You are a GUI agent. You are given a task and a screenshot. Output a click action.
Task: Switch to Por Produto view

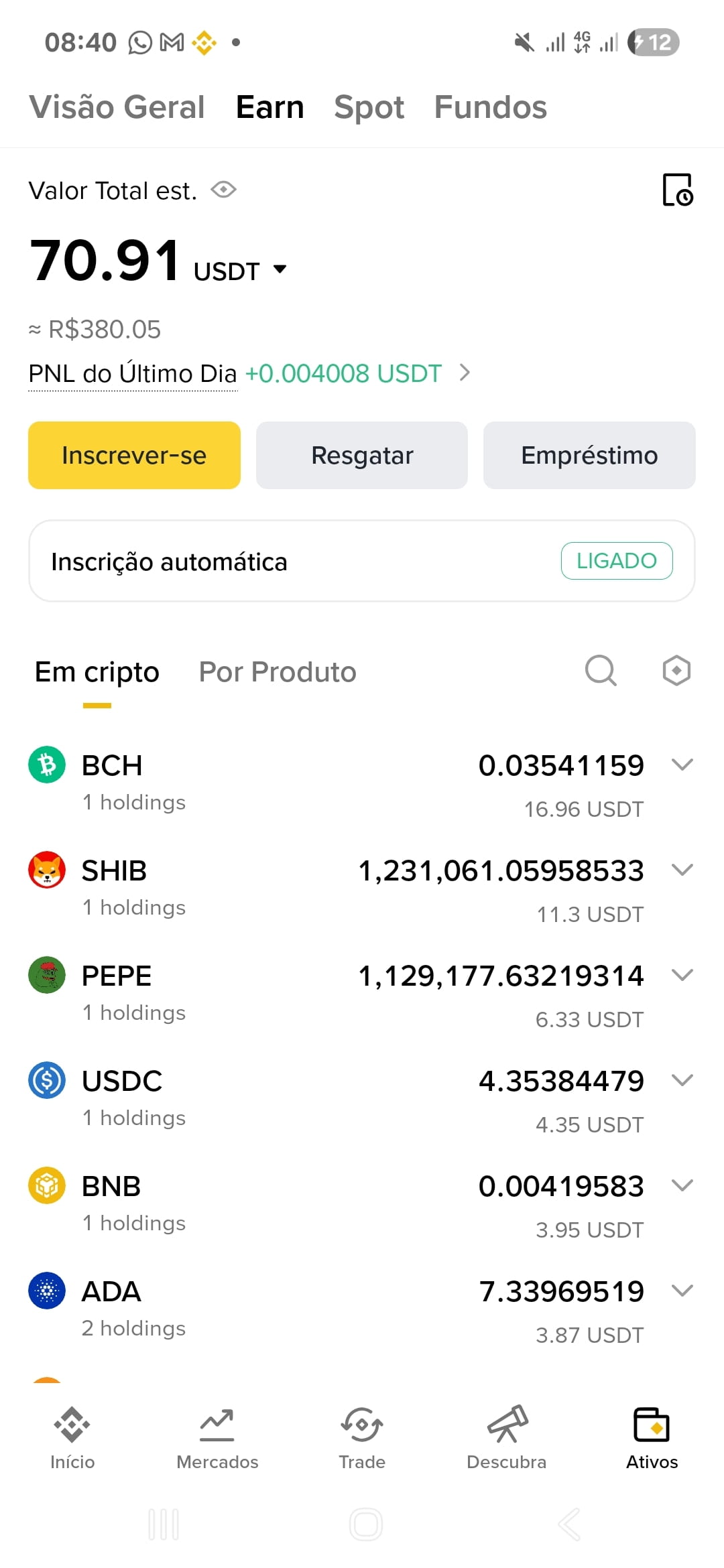click(278, 672)
